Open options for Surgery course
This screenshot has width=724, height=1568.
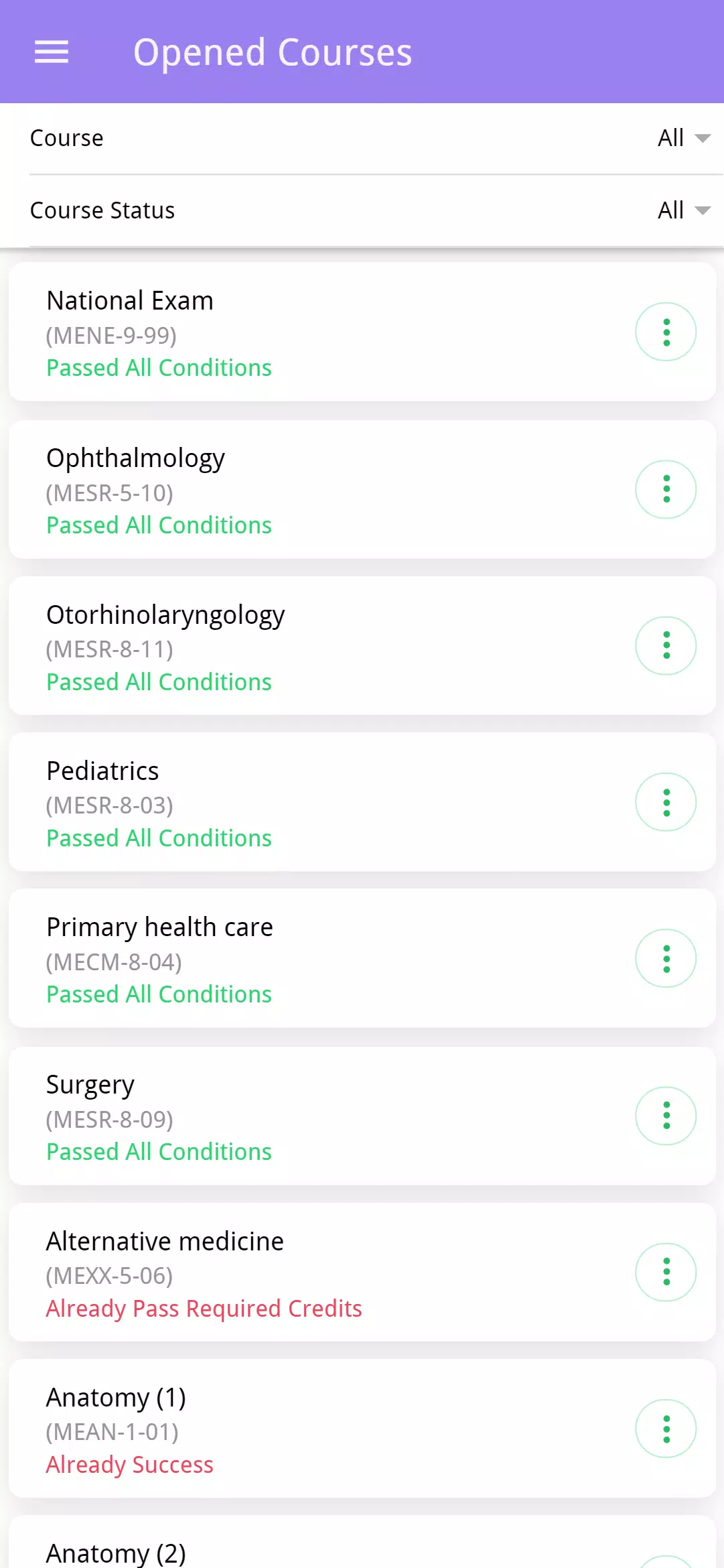tap(666, 1116)
